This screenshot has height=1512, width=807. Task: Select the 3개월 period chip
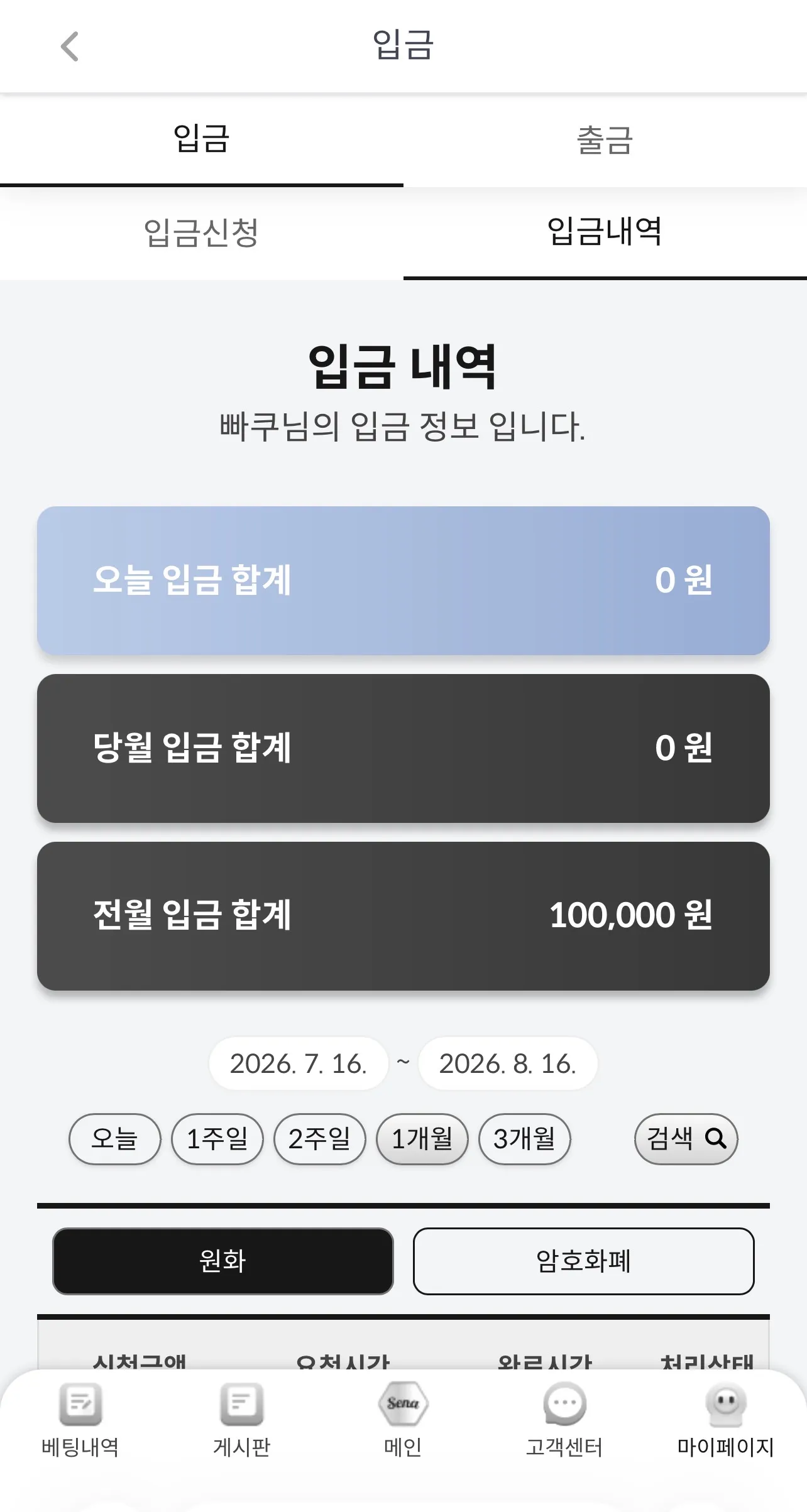coord(525,1139)
